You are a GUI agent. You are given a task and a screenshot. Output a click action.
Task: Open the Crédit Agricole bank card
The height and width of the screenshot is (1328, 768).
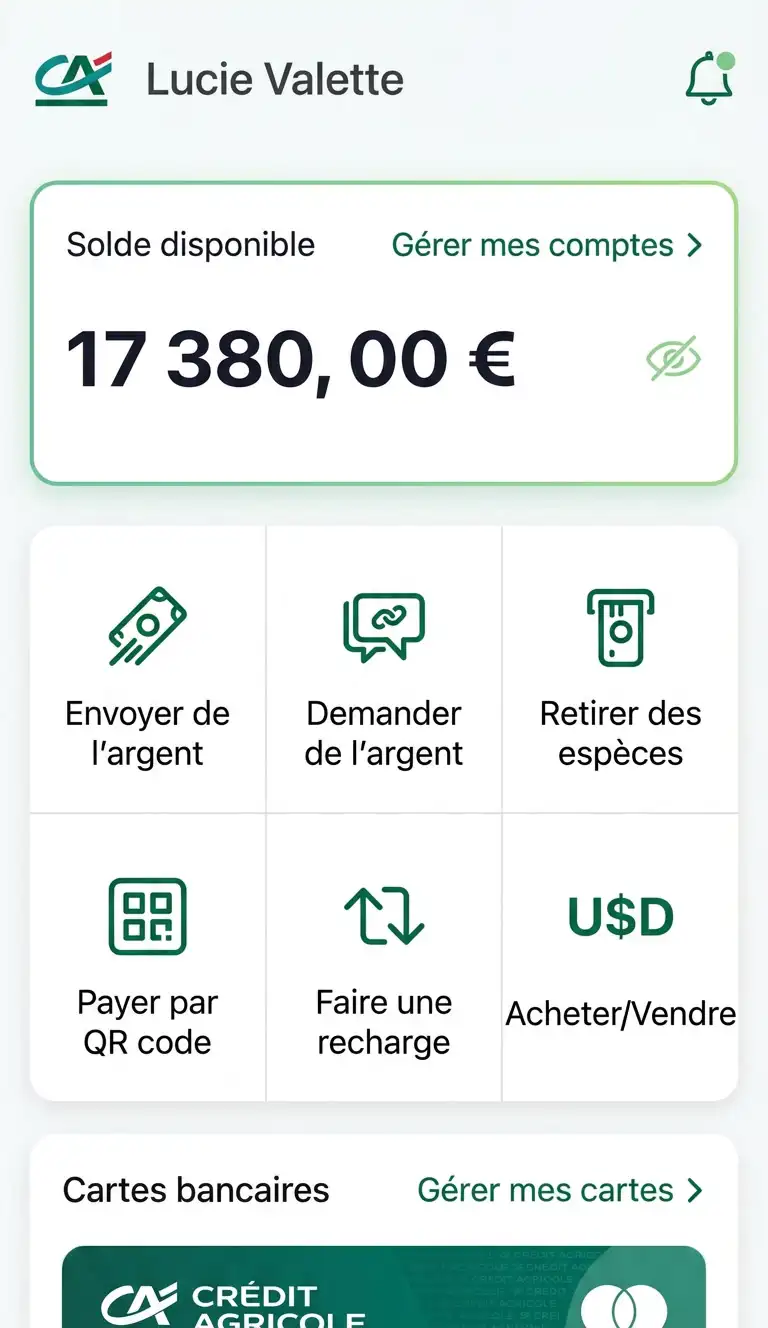384,1287
